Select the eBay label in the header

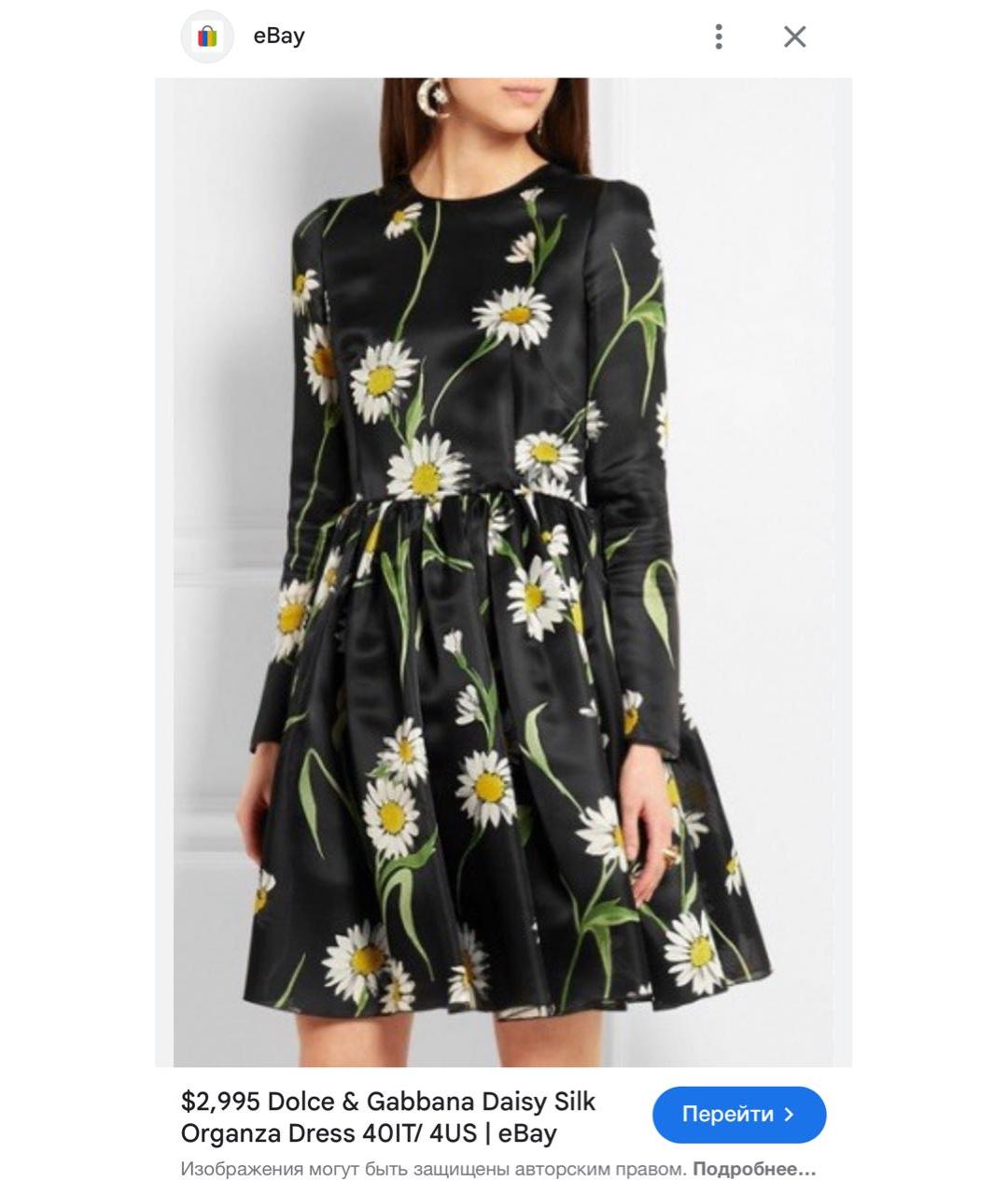click(x=278, y=36)
